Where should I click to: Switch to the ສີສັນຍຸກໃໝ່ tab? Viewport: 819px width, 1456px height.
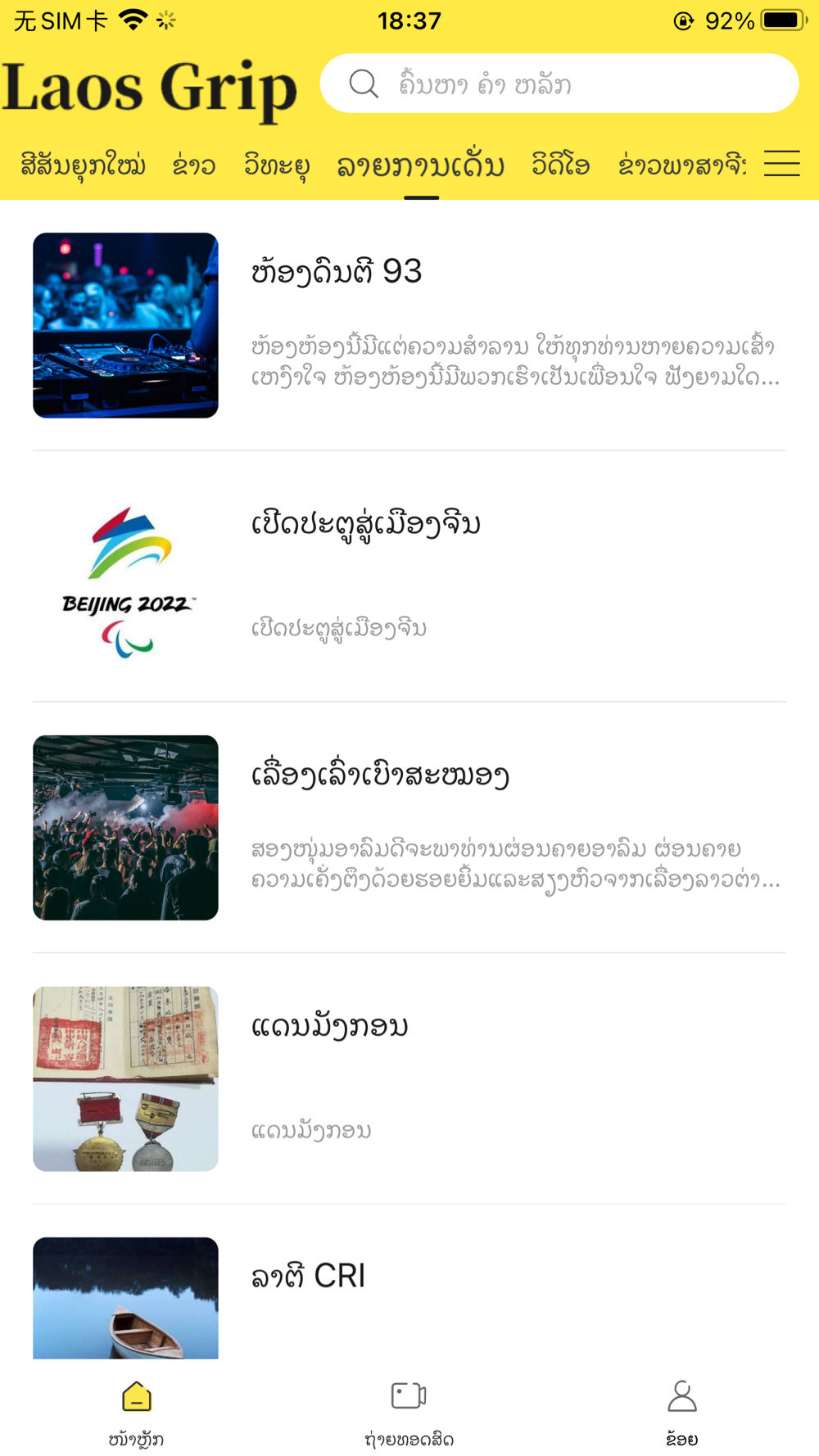84,165
